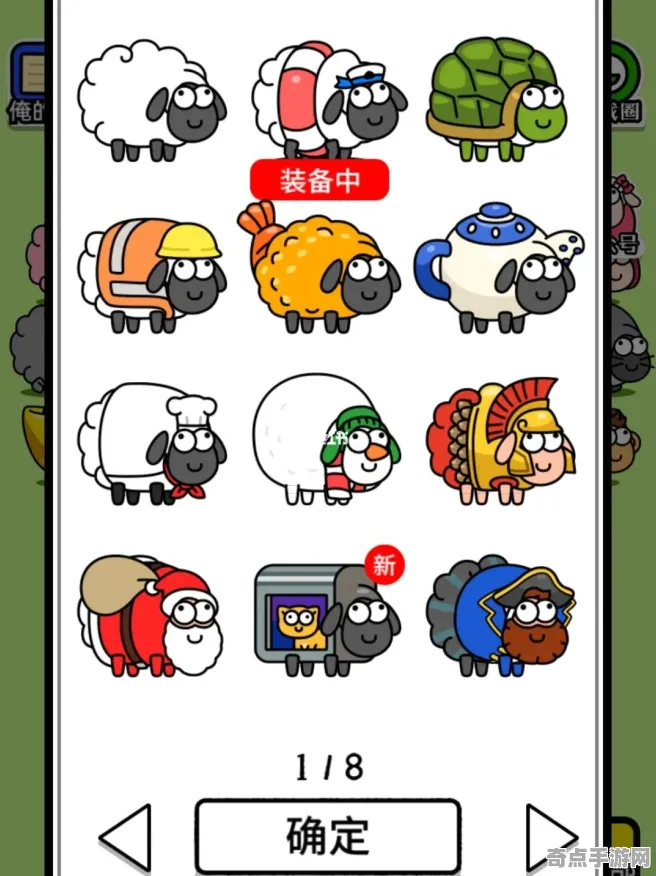Select the plain white sheep skin
This screenshot has height=876, width=656.
[150, 102]
